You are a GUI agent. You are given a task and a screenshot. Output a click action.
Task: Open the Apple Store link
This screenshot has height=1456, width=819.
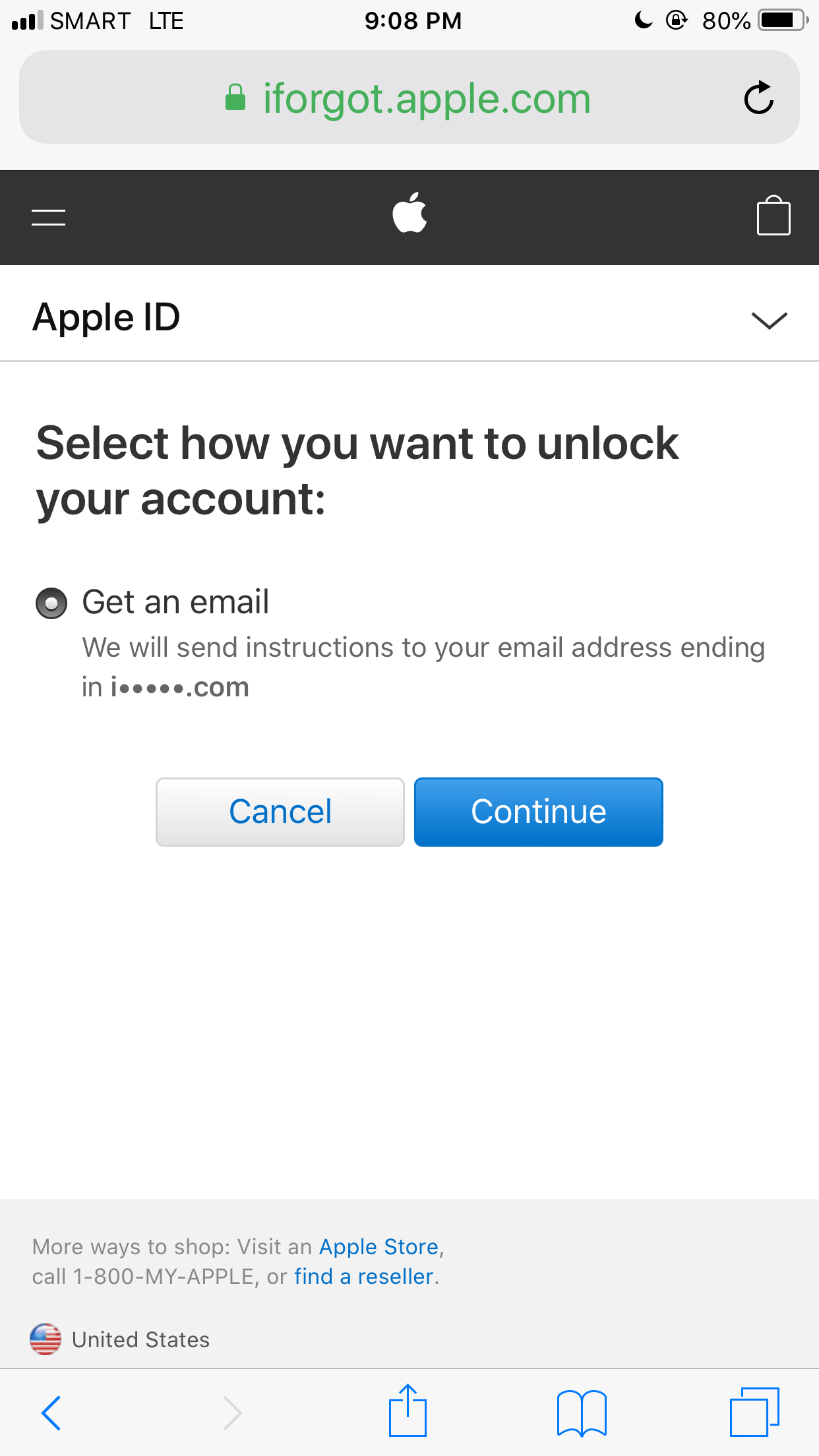click(x=378, y=1246)
